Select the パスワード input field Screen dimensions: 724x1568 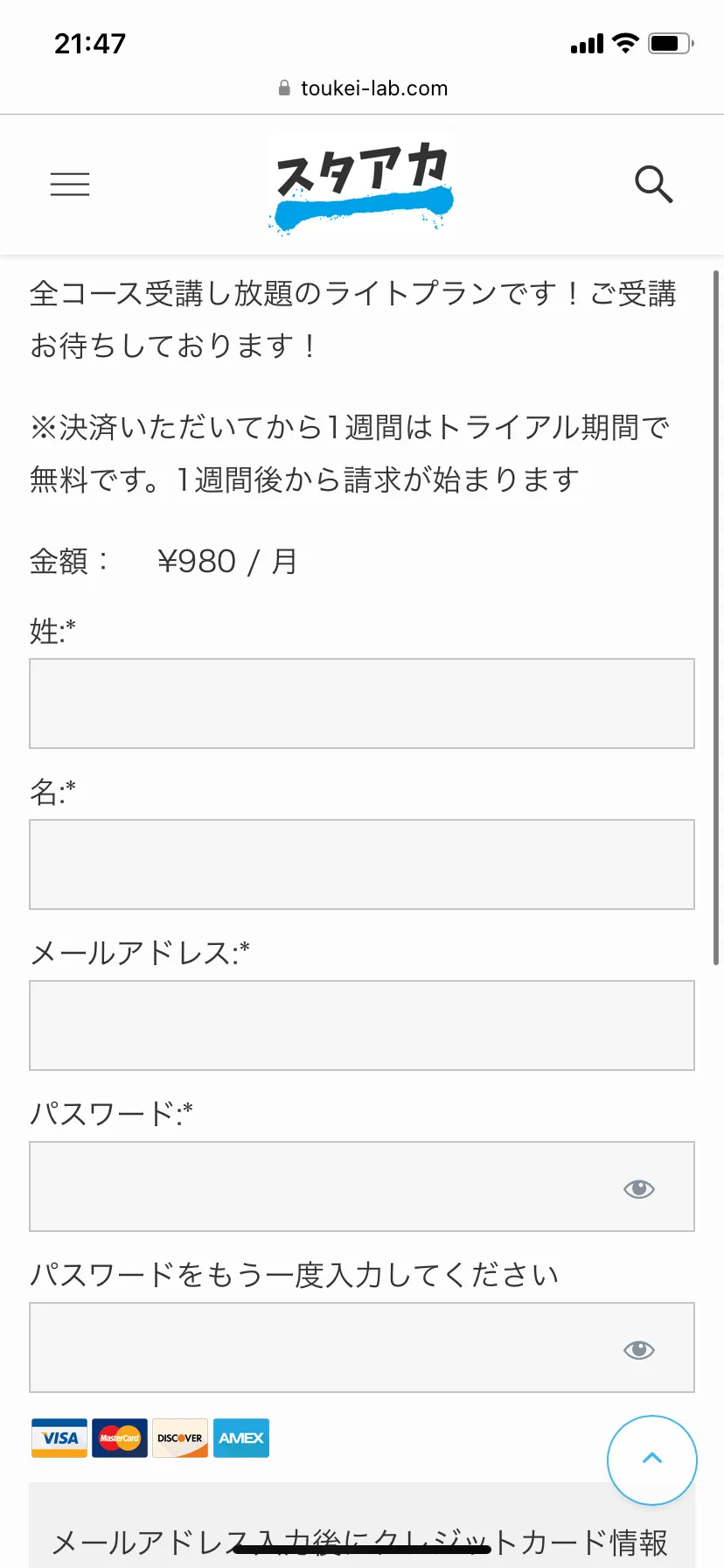[362, 1186]
